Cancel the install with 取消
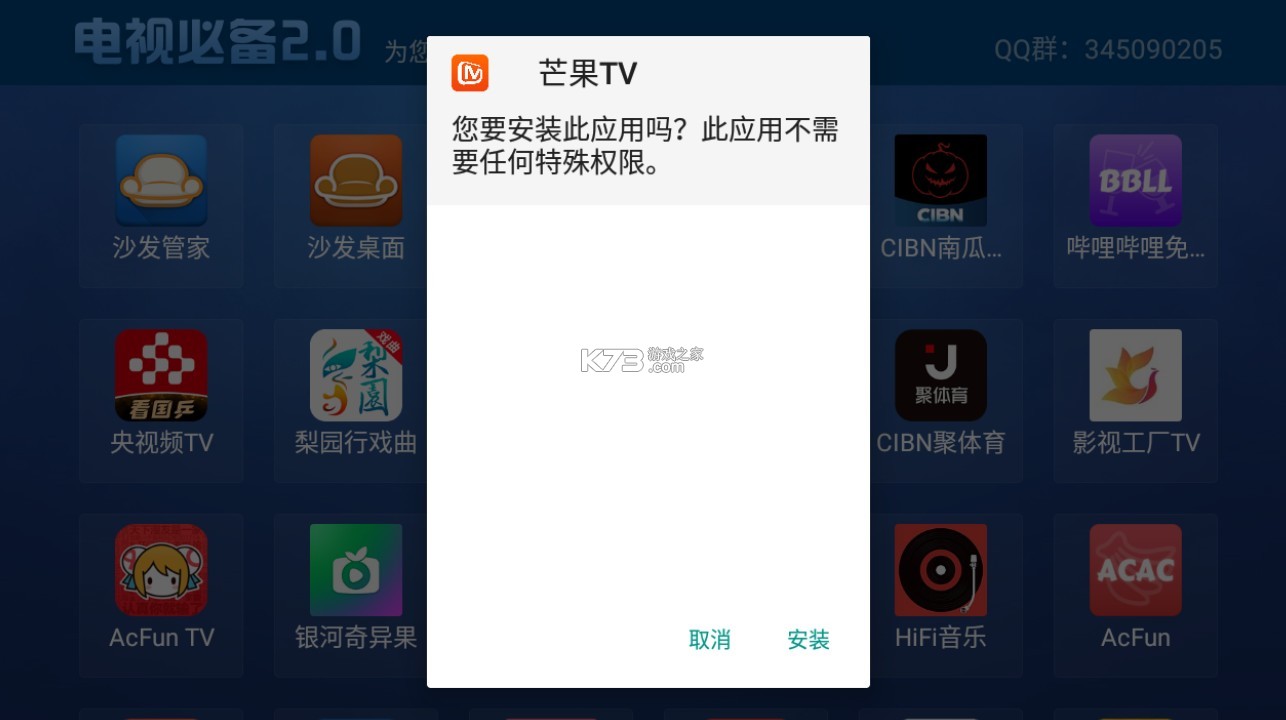Viewport: 1286px width, 720px height. [x=710, y=640]
